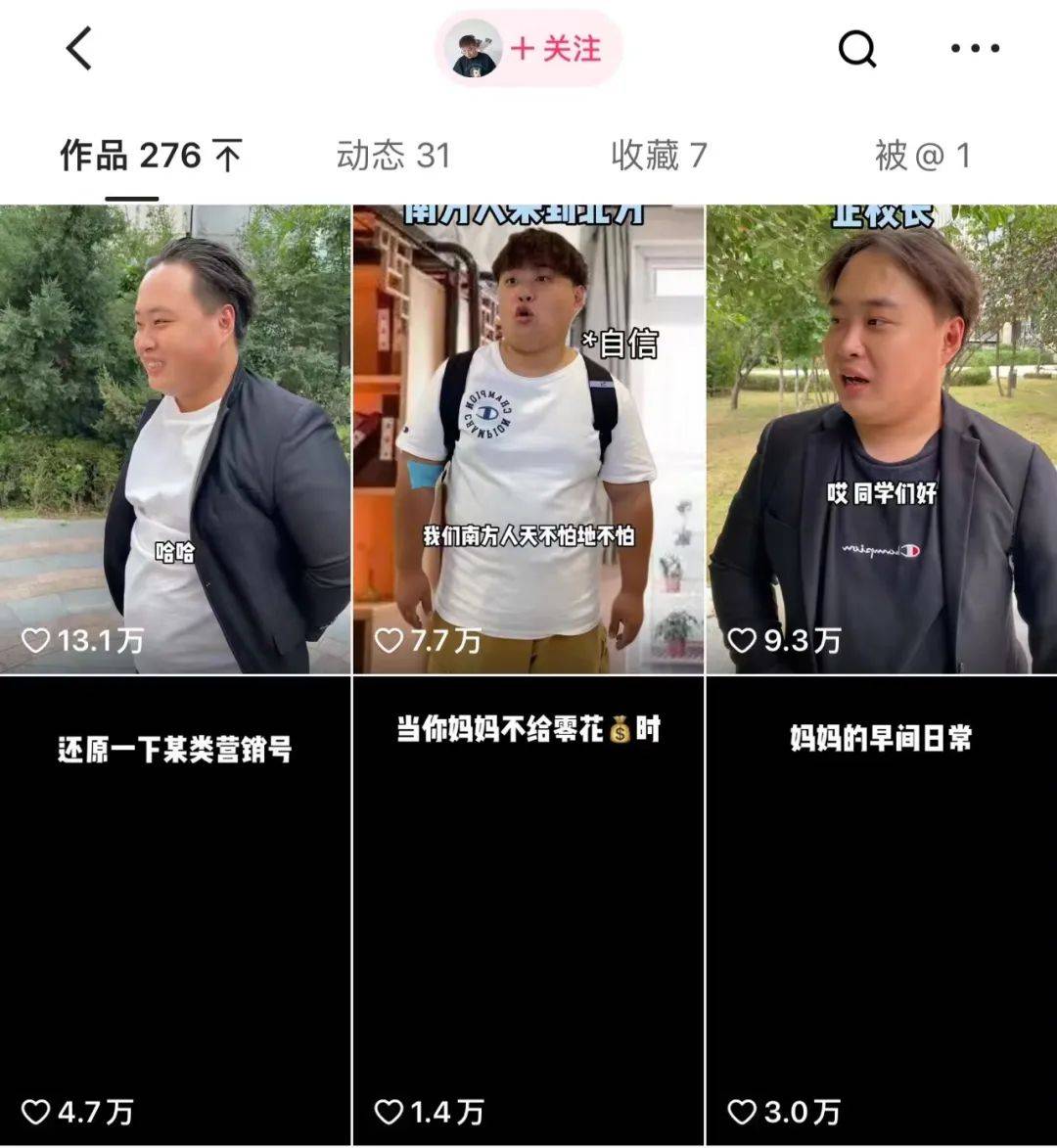The height and width of the screenshot is (1148, 1057).
Task: Select the 作品 276 tab
Action: point(149,156)
